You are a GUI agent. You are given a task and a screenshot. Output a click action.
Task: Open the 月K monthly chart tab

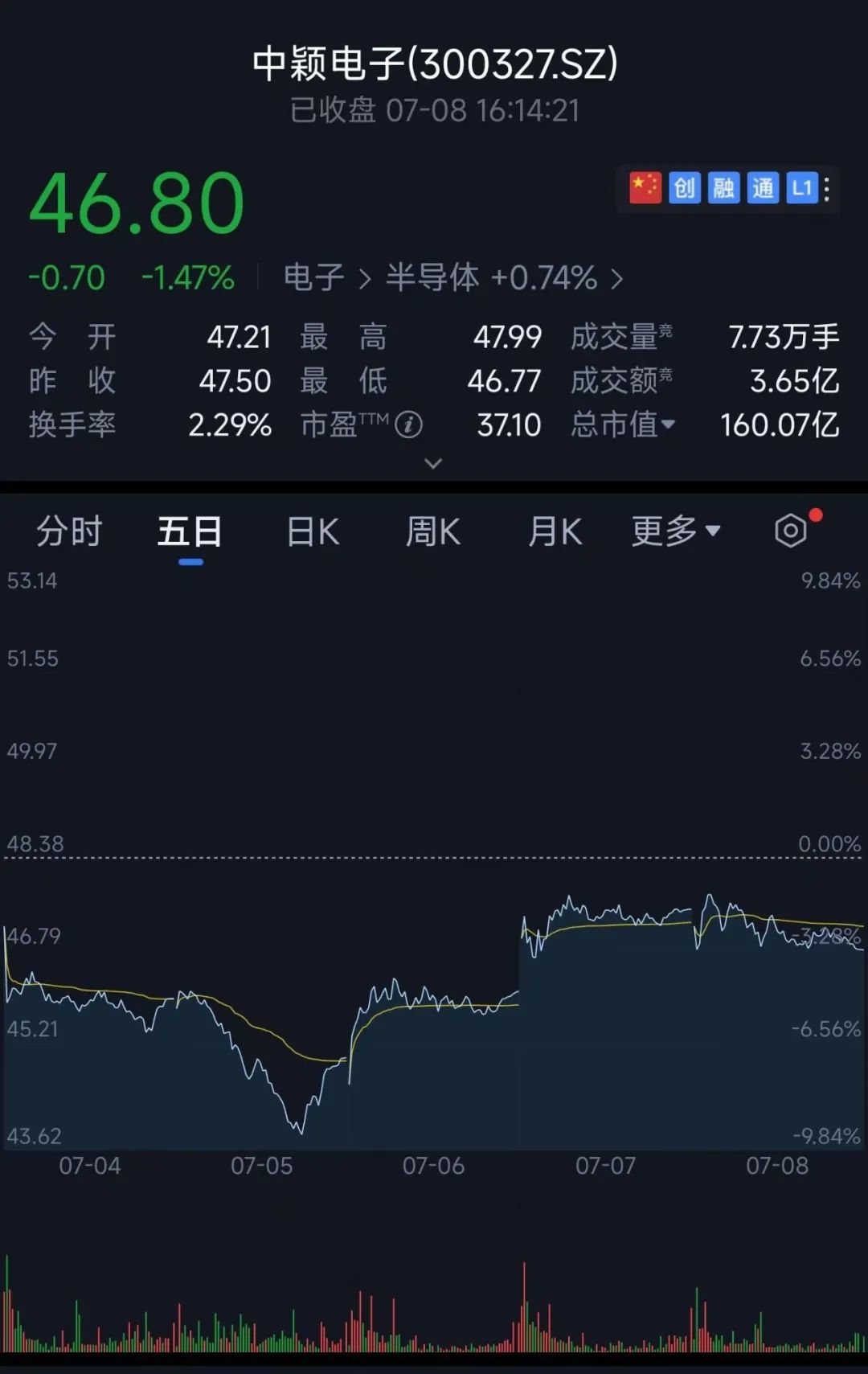[554, 531]
